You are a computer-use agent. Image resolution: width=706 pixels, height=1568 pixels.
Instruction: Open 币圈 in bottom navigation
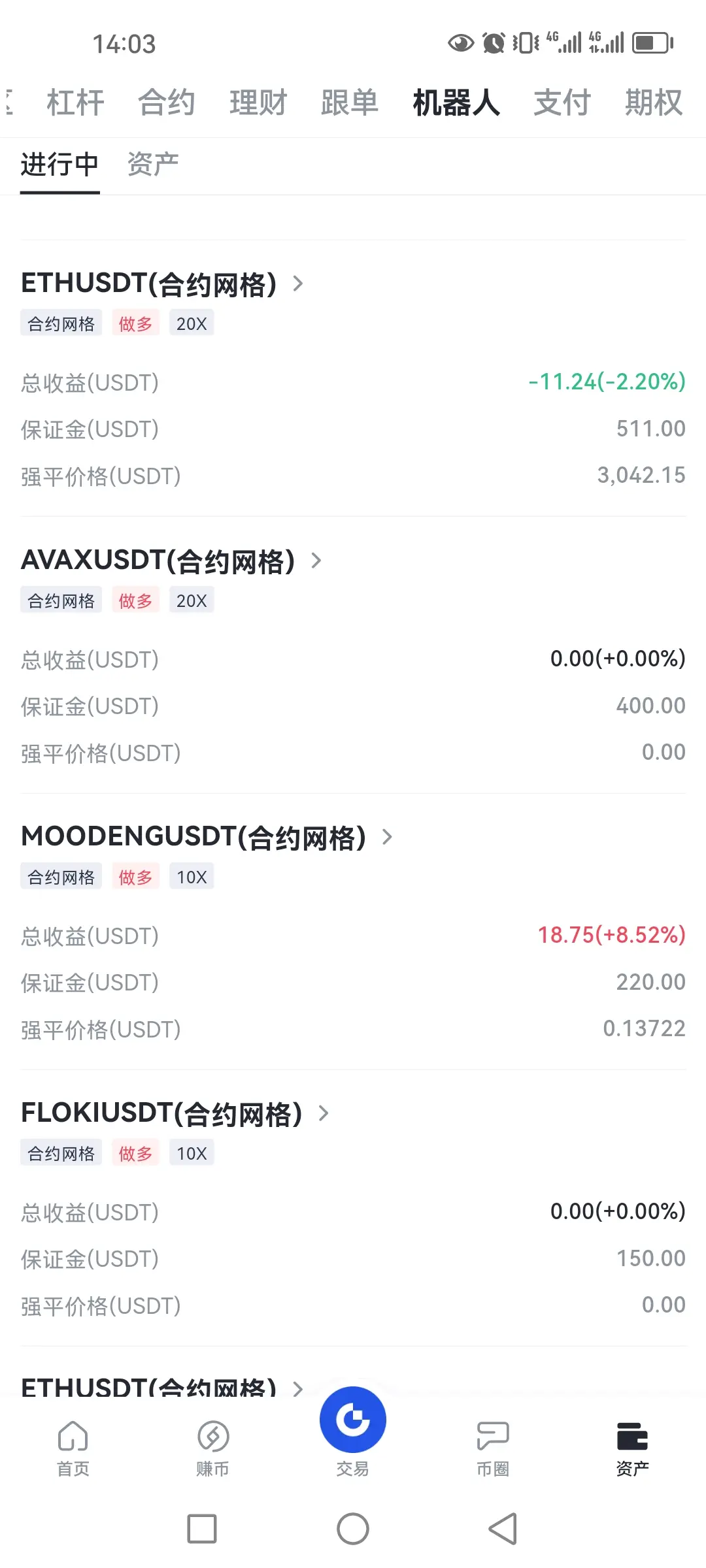(x=493, y=1448)
